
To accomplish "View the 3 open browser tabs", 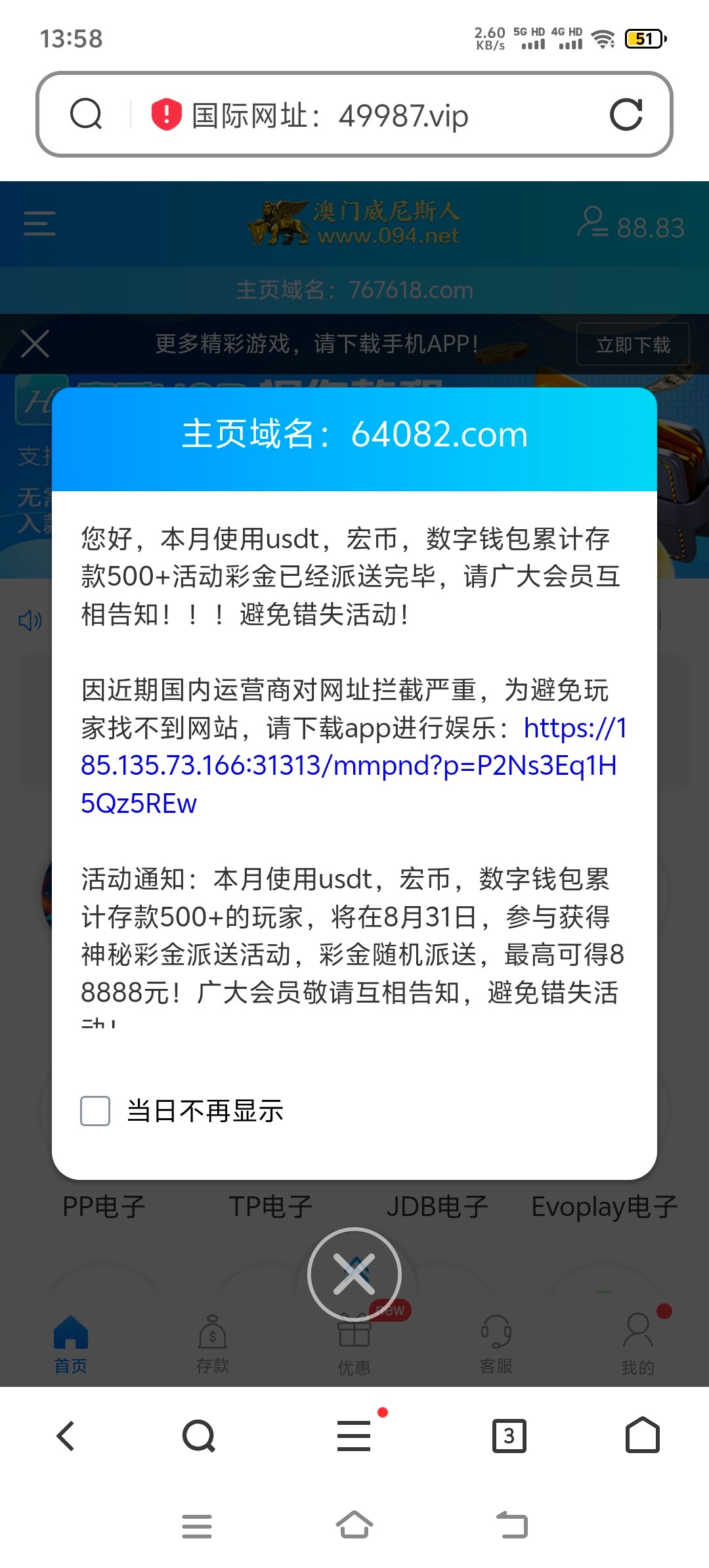I will pyautogui.click(x=509, y=1435).
